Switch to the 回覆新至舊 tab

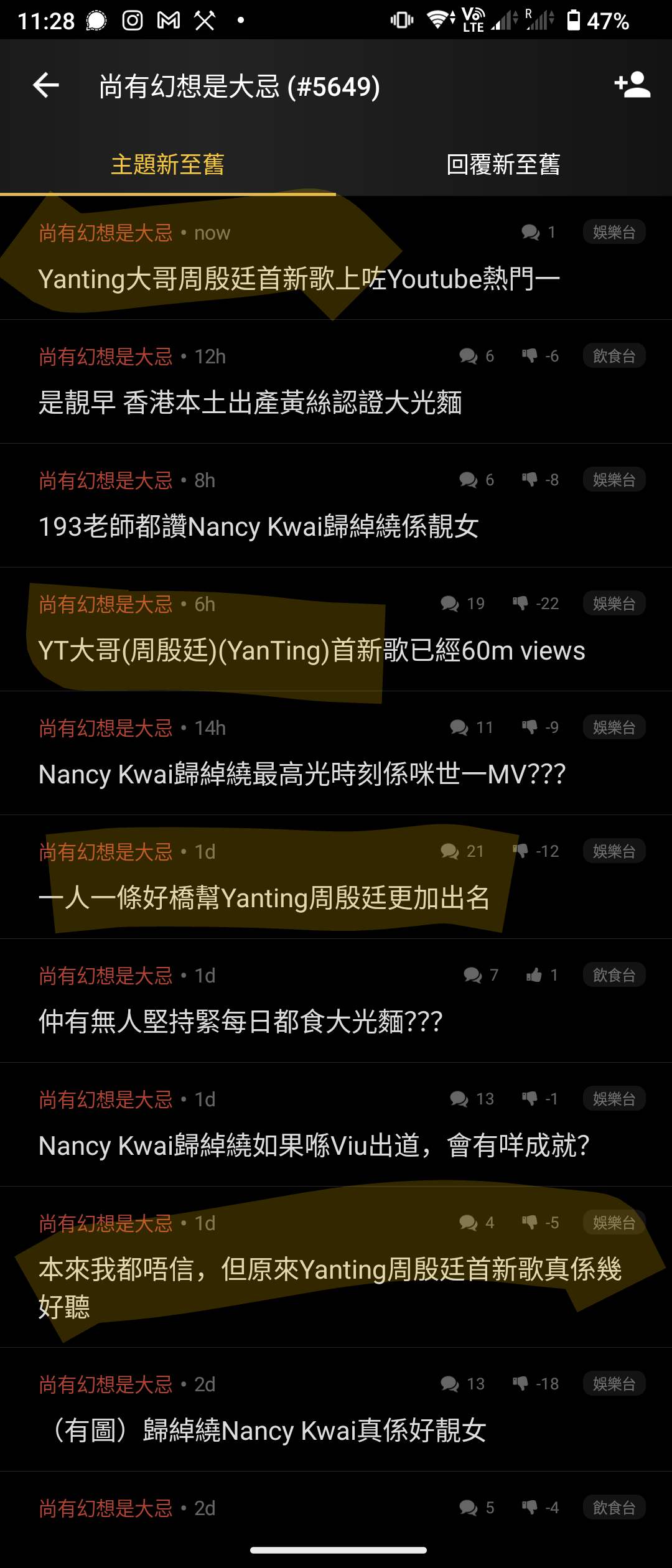[x=503, y=165]
